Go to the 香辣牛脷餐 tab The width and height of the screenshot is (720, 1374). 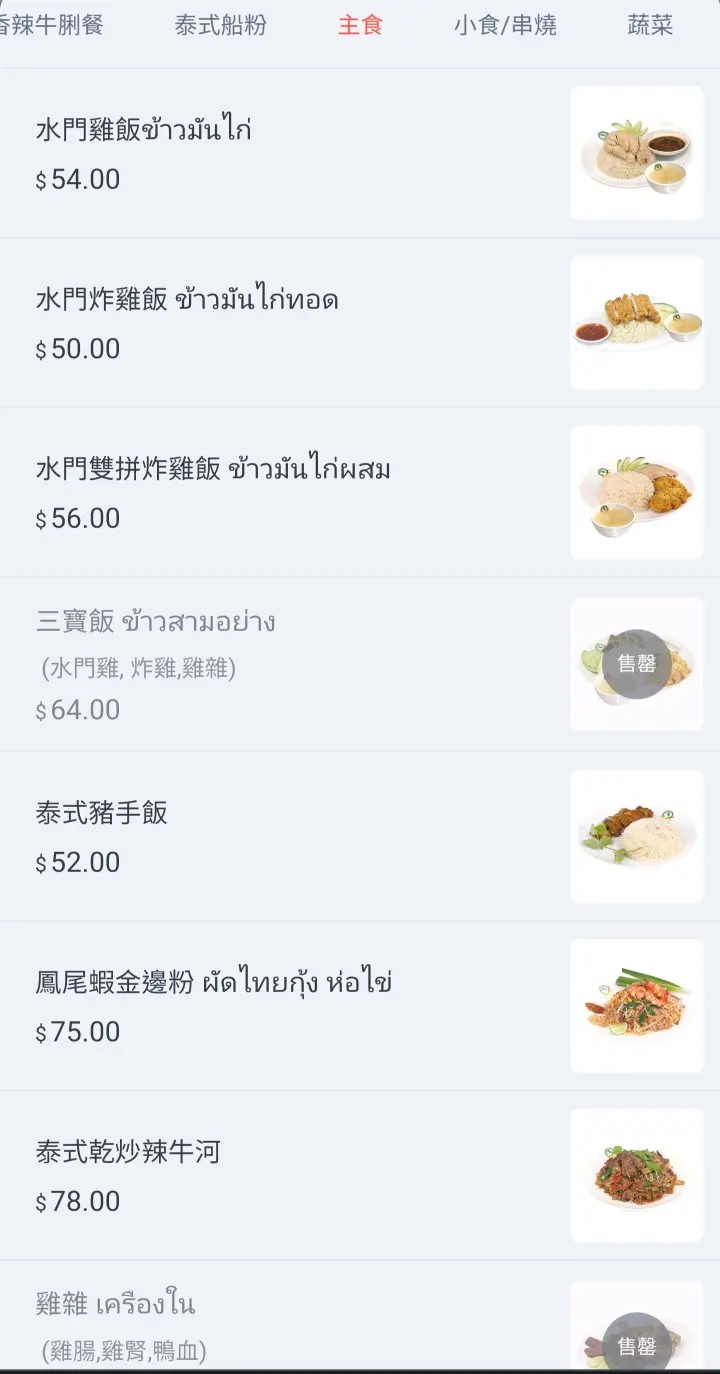pyautogui.click(x=52, y=25)
